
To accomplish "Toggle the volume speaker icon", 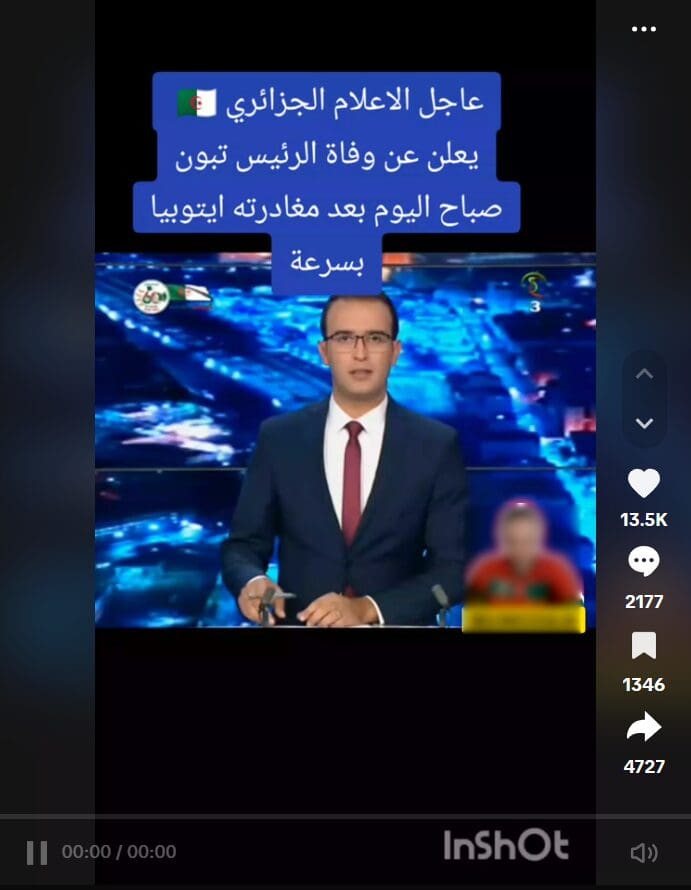I will (x=643, y=853).
